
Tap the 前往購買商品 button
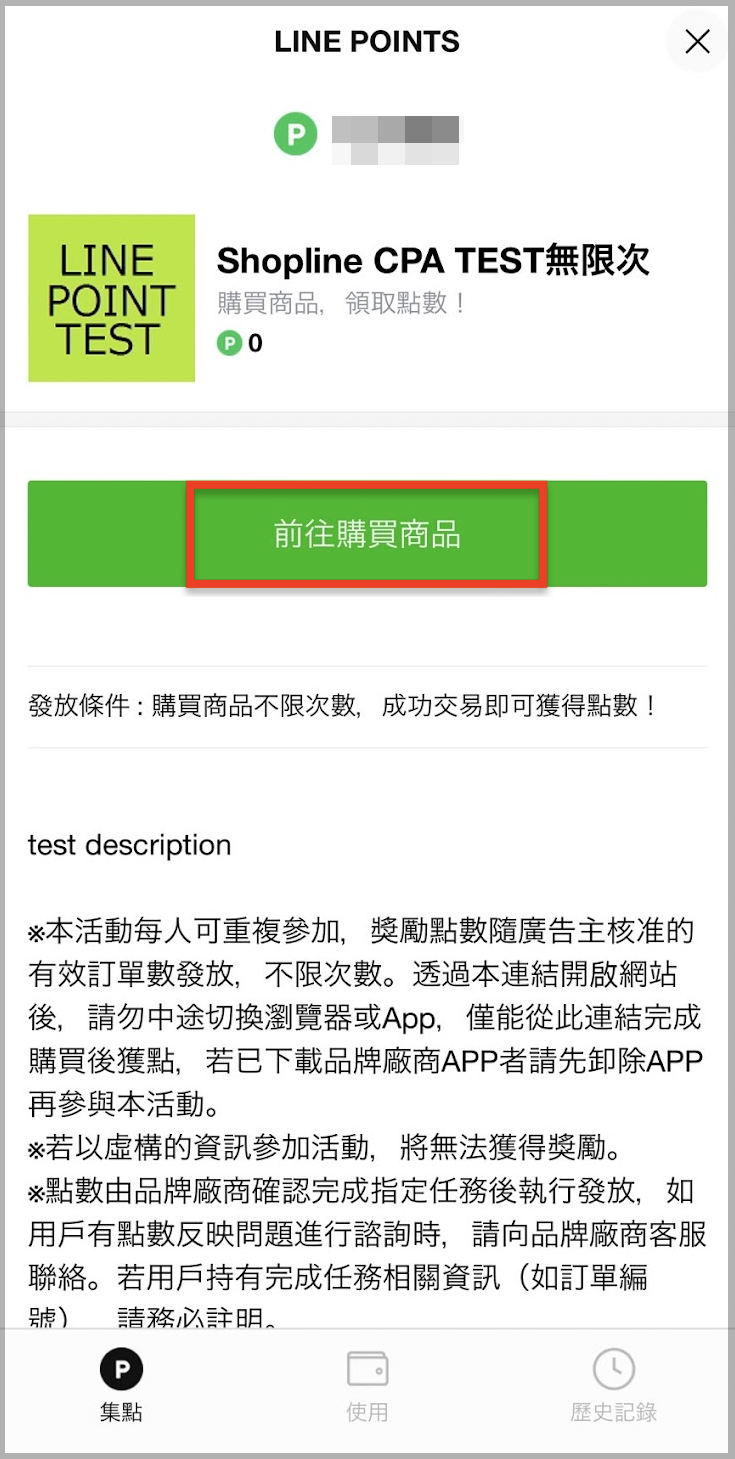tap(367, 534)
